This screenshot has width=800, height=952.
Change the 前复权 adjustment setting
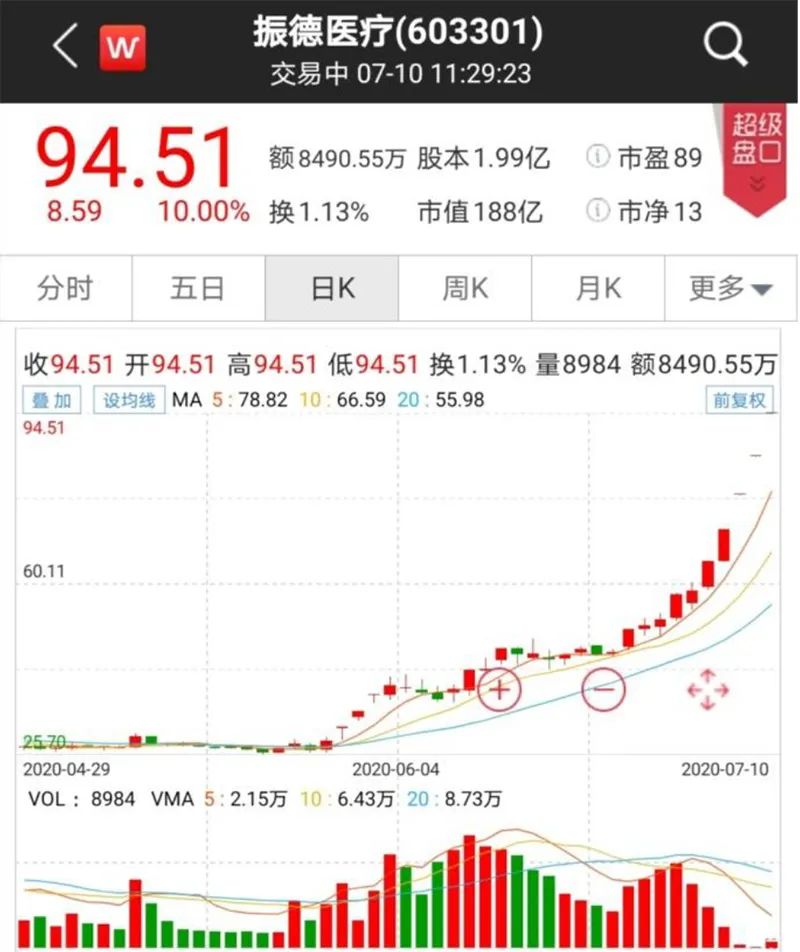[x=739, y=400]
